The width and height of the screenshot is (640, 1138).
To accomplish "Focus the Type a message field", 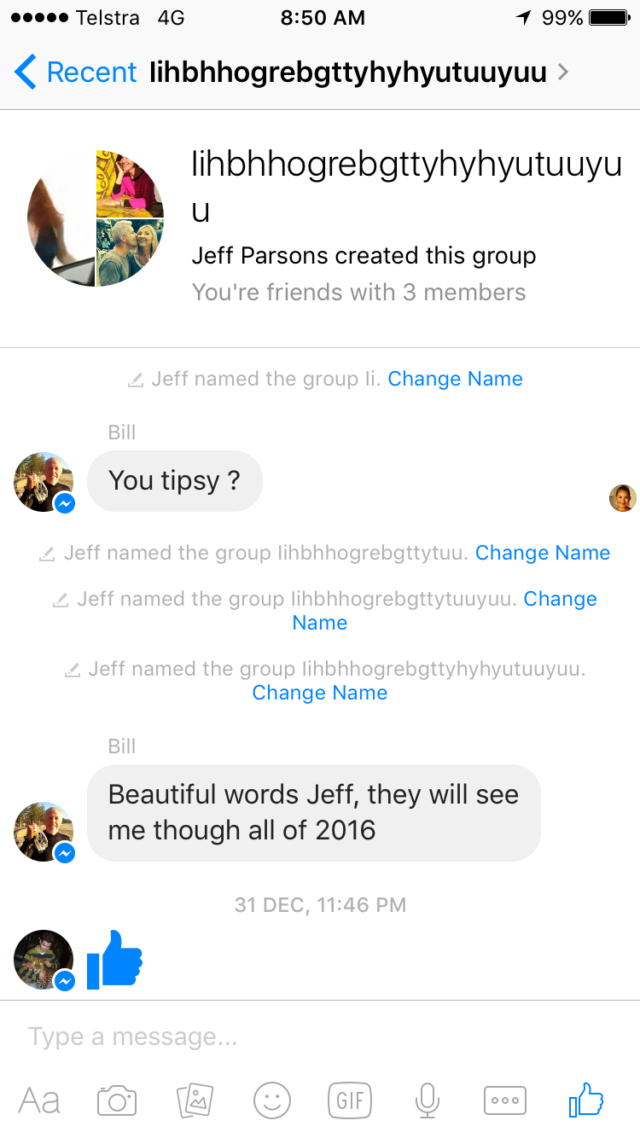I will [300, 1037].
